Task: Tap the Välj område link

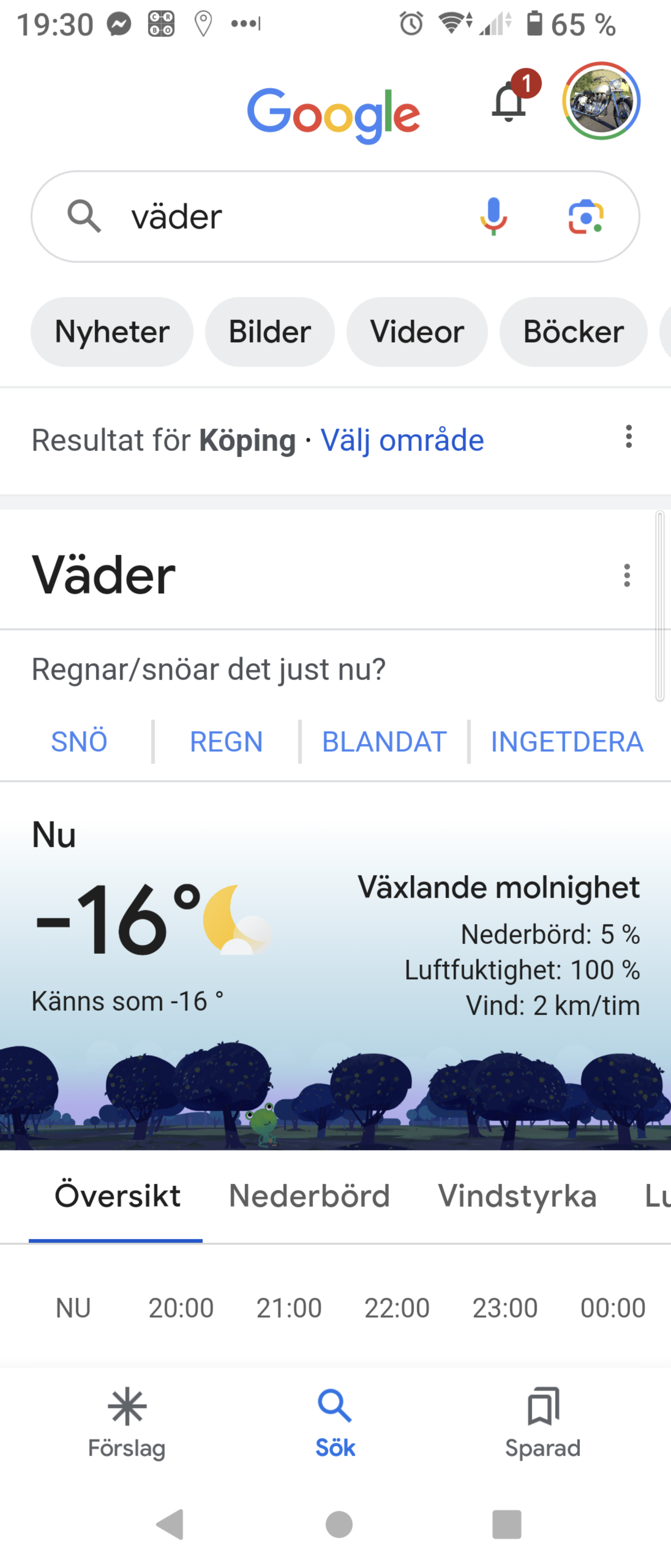Action: [x=402, y=440]
